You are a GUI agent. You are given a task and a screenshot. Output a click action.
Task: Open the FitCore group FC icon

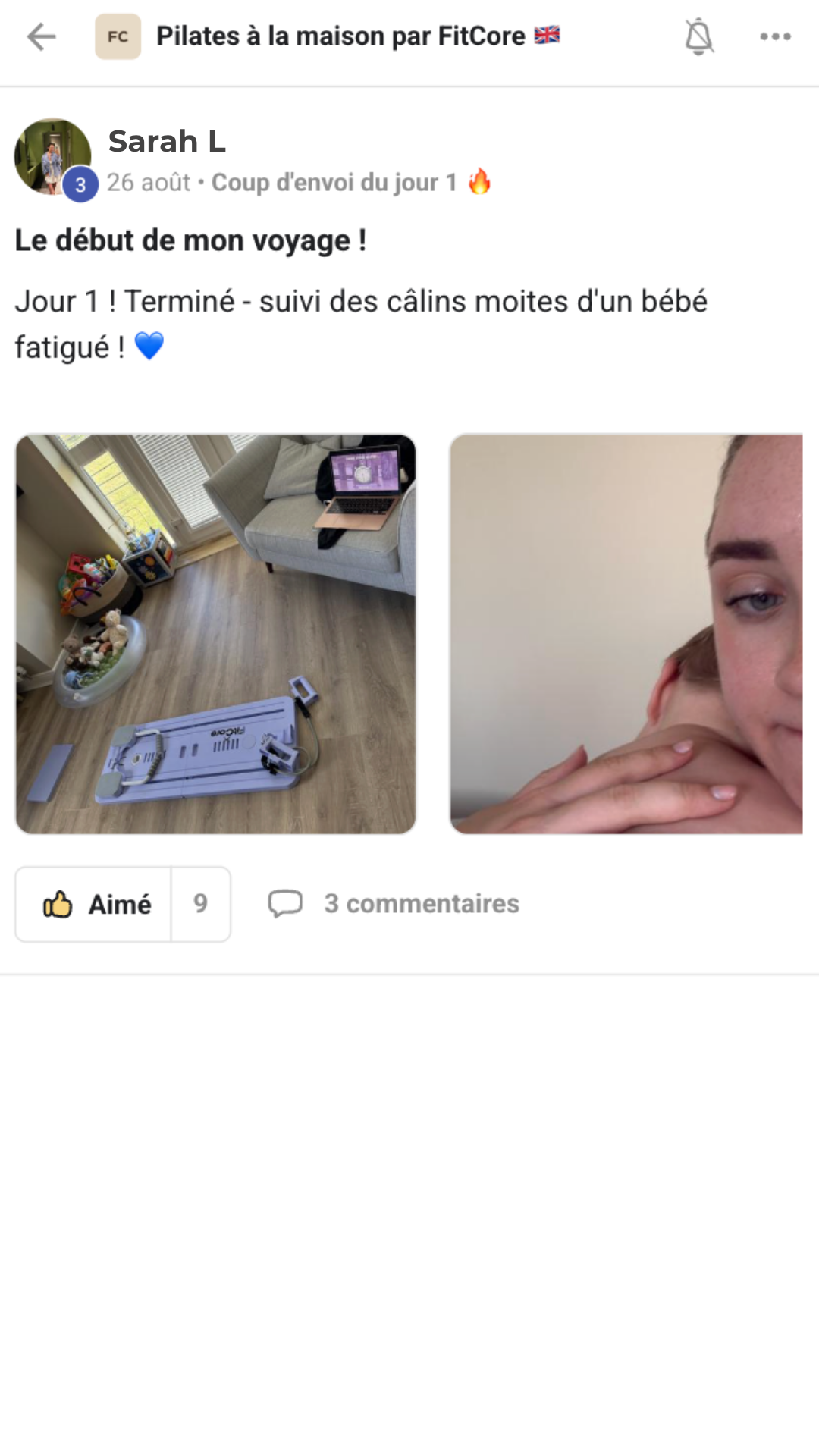coord(118,36)
